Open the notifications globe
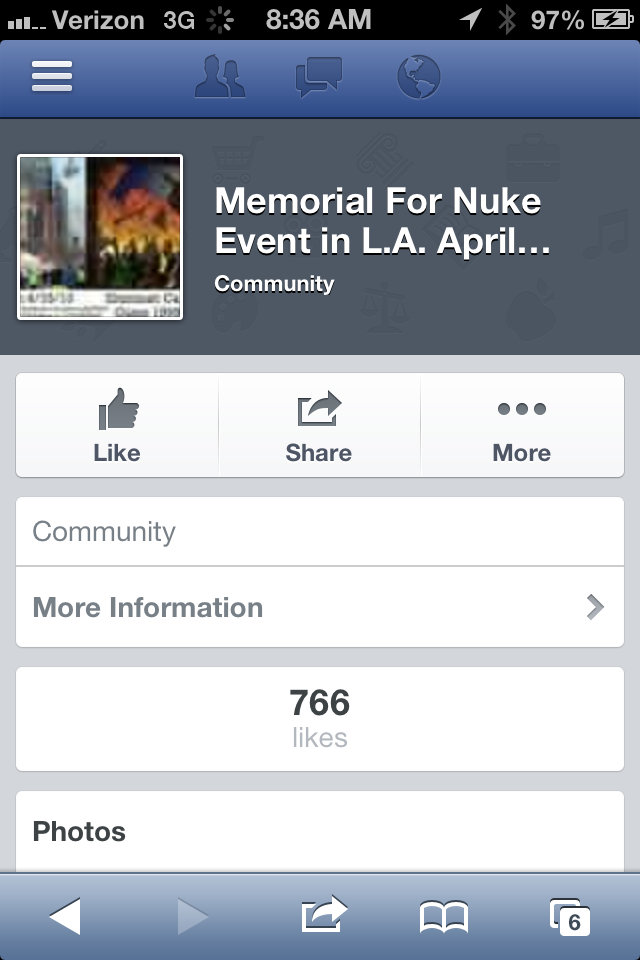 (x=418, y=78)
